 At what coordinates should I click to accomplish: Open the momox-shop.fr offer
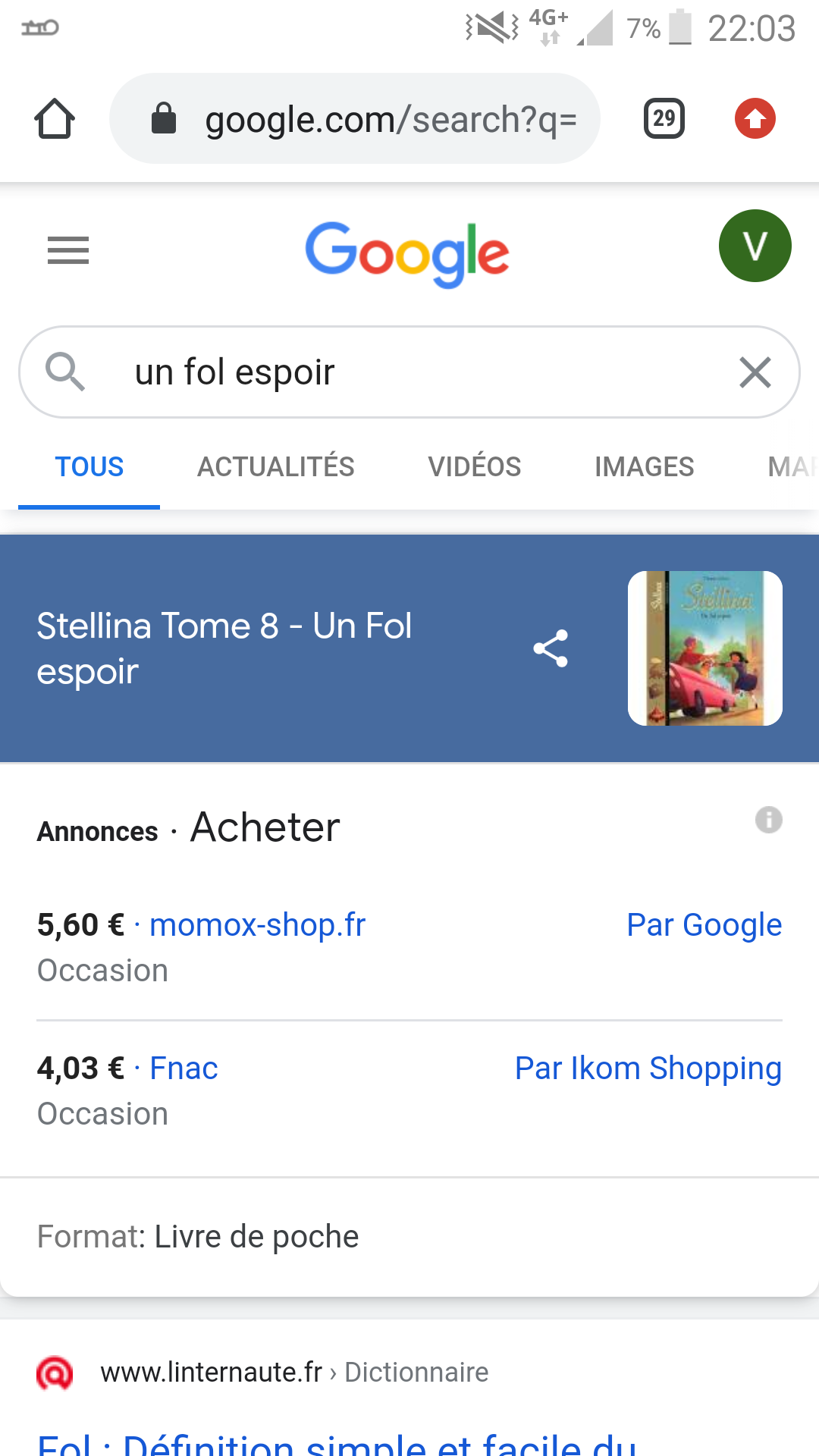(257, 925)
